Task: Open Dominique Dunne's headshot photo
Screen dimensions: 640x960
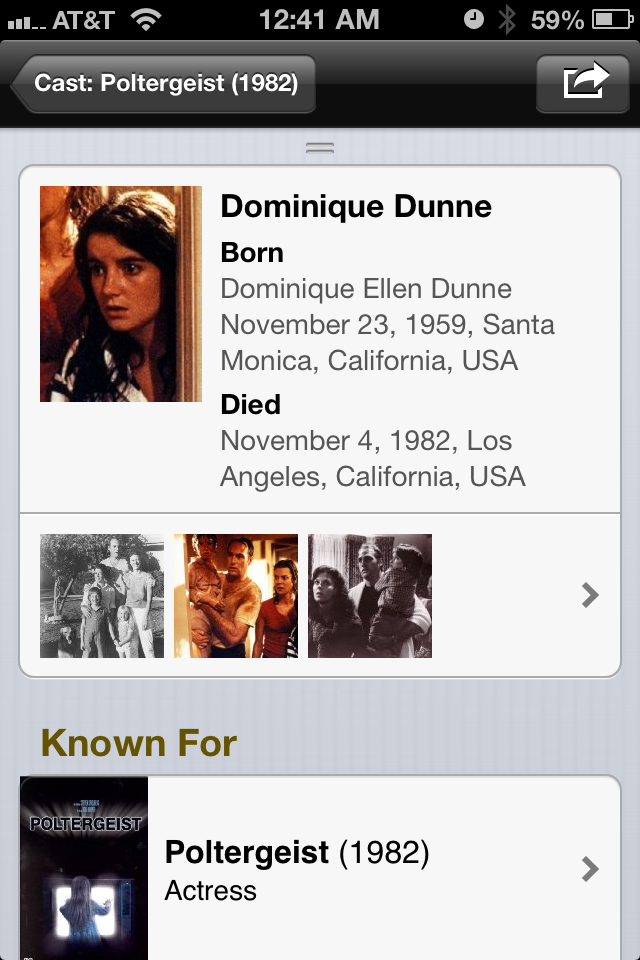Action: click(x=121, y=294)
